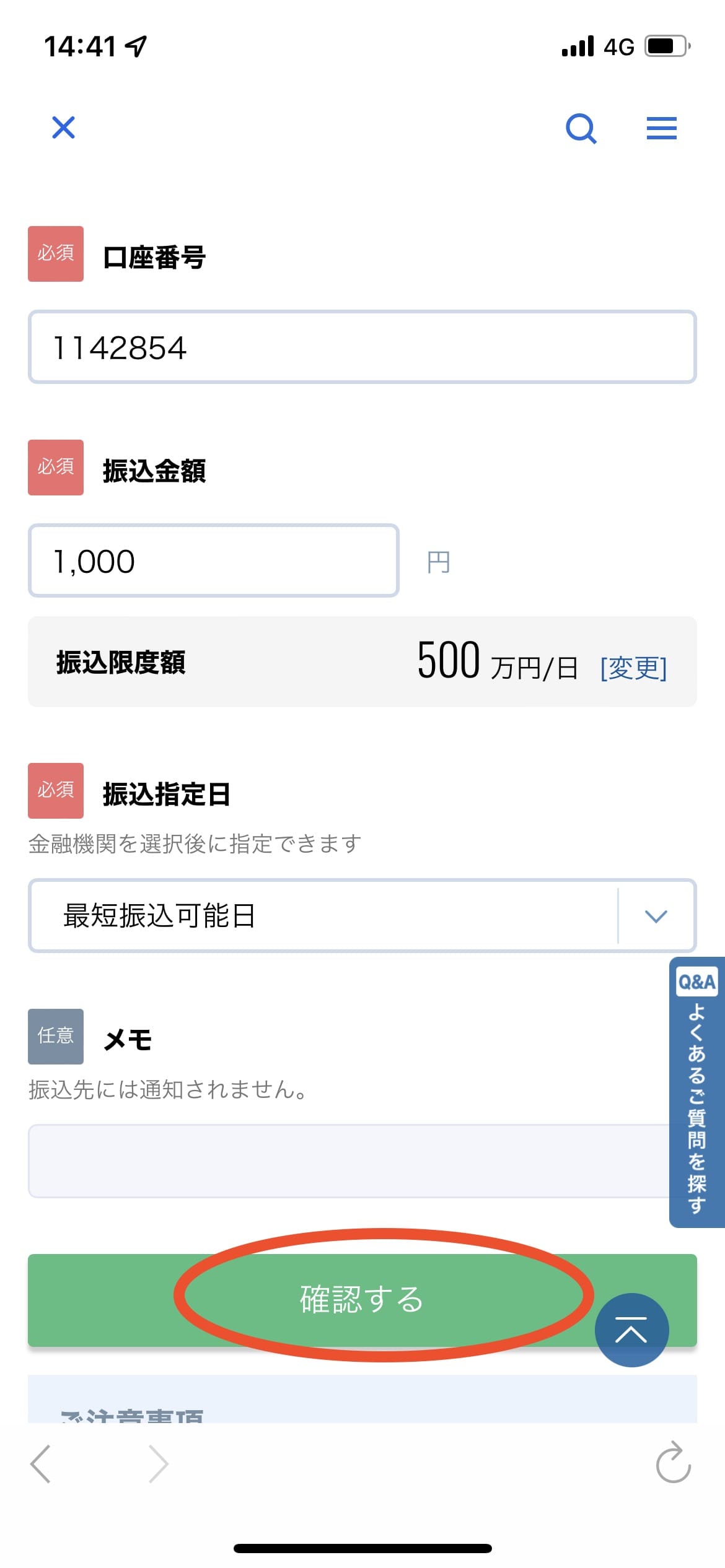This screenshot has width=725, height=1568.
Task: Tap the [変更] link for transfer limit
Action: tap(633, 668)
